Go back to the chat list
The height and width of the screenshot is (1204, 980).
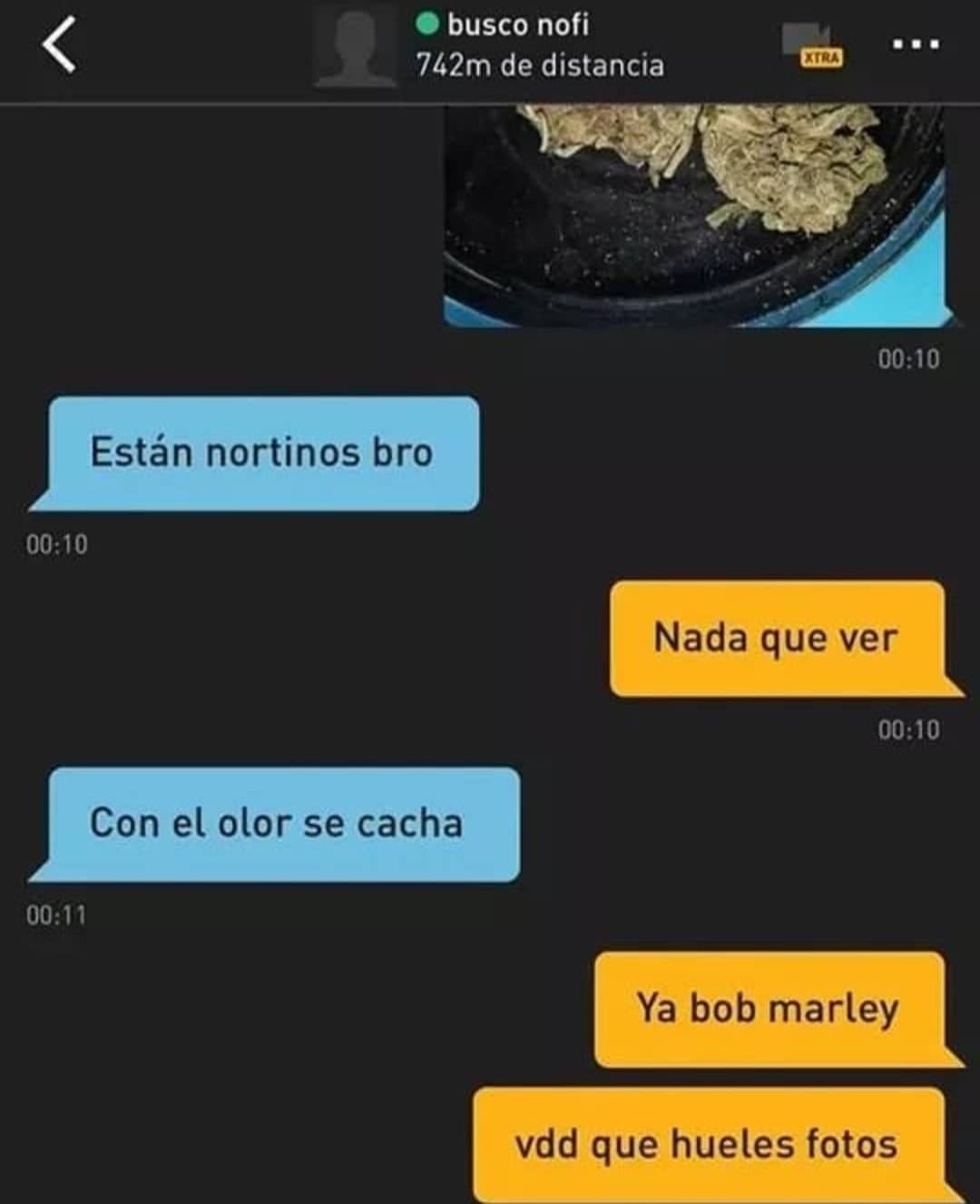coord(59,45)
